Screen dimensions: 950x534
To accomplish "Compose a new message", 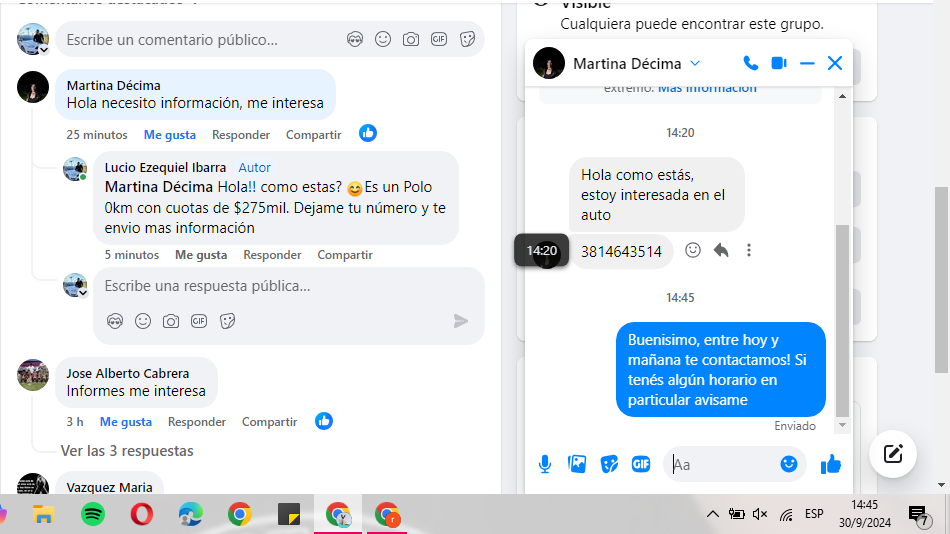I will (x=893, y=454).
